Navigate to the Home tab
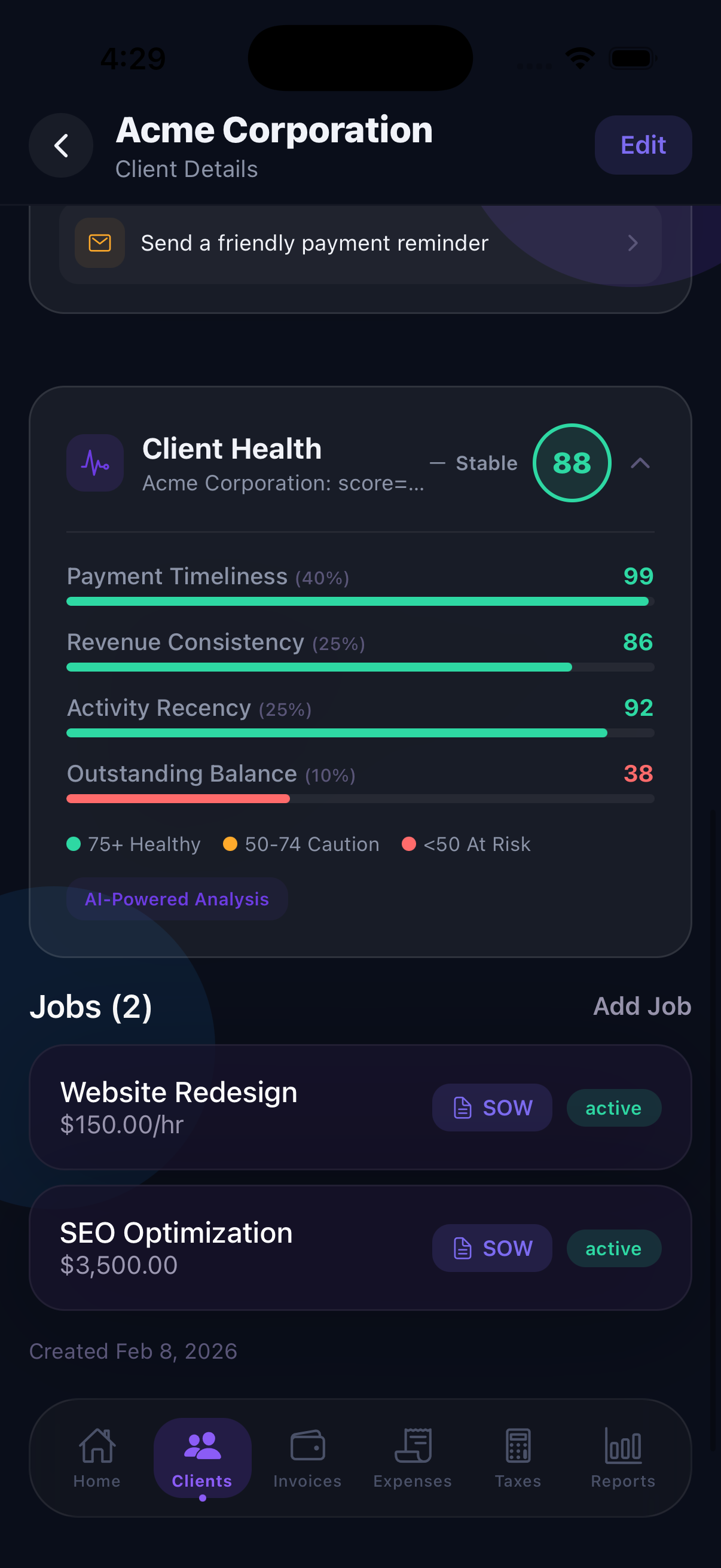Screen dimensions: 721x1568 pos(96,1457)
